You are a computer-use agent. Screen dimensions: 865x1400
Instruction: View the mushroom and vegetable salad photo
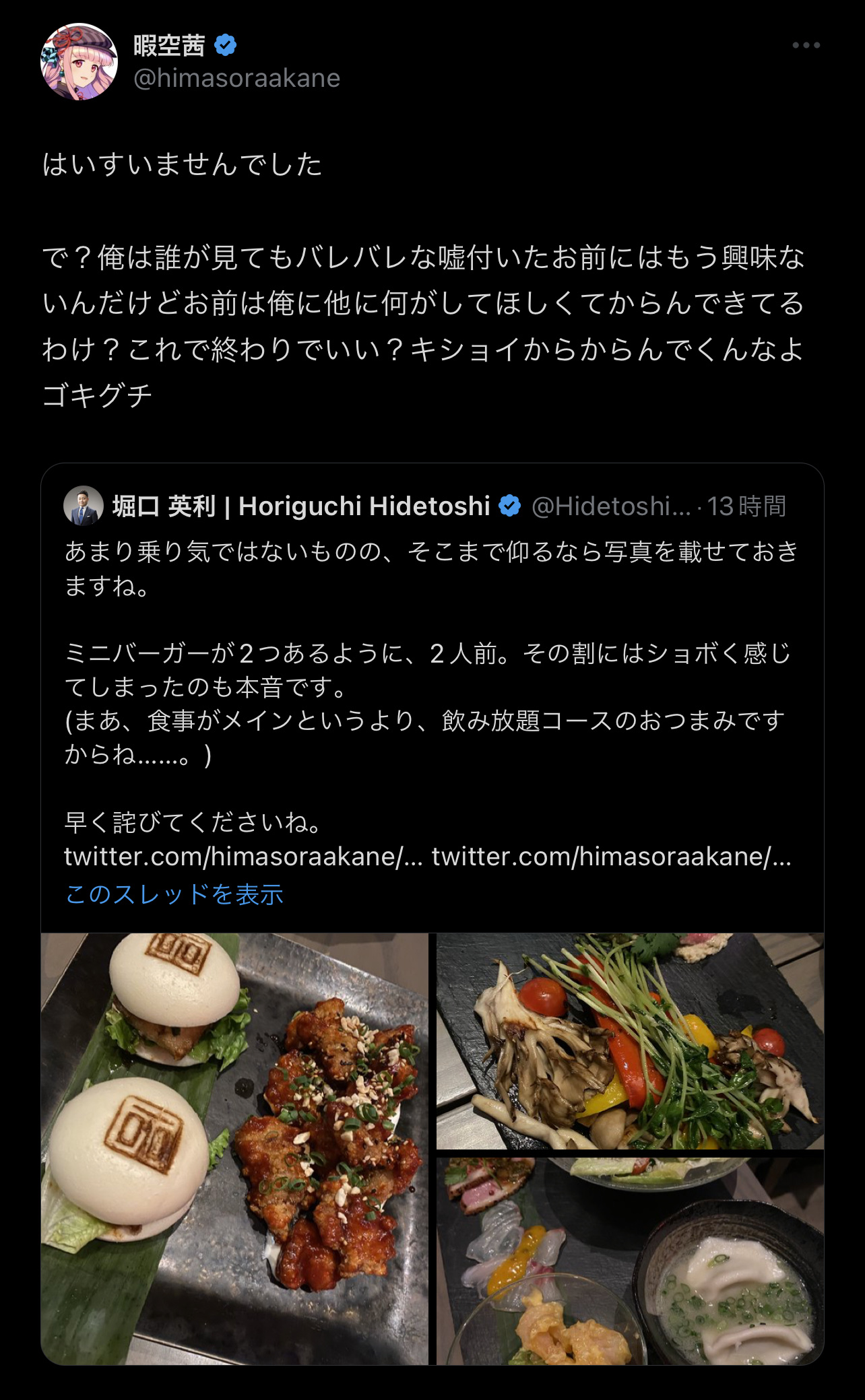(x=630, y=1041)
